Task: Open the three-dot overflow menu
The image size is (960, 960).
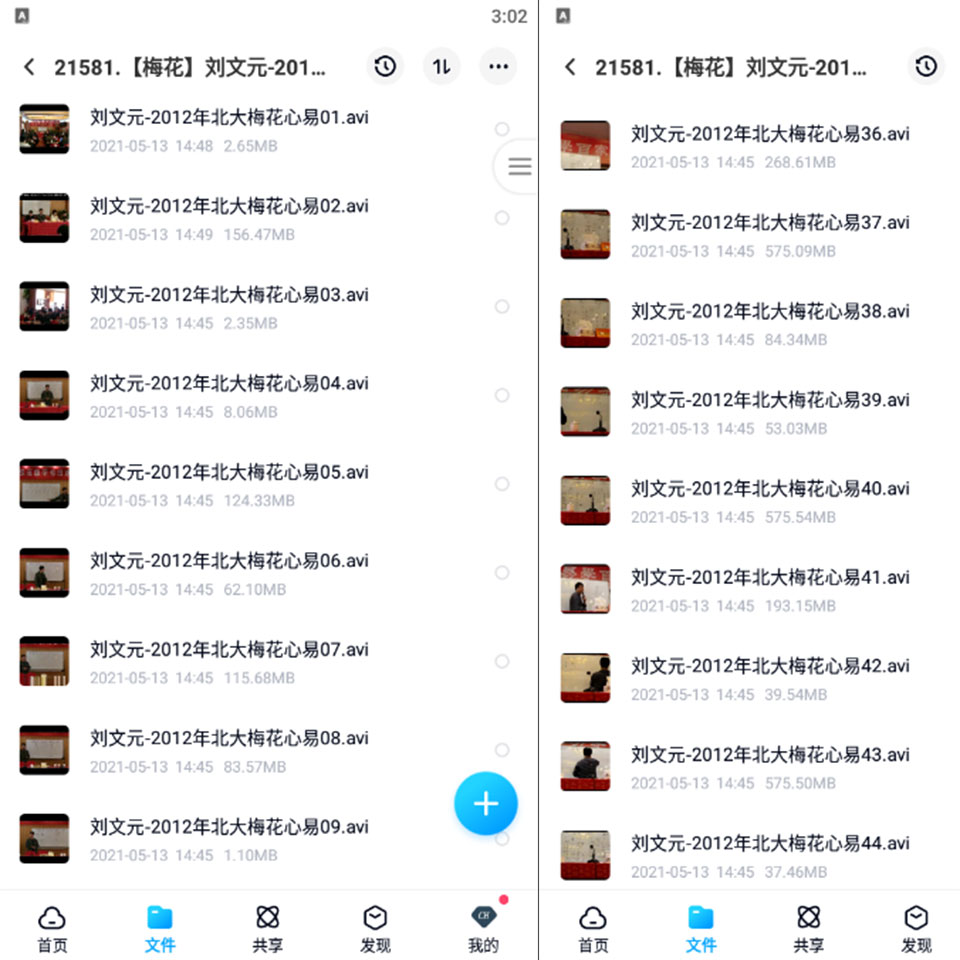Action: 498,67
